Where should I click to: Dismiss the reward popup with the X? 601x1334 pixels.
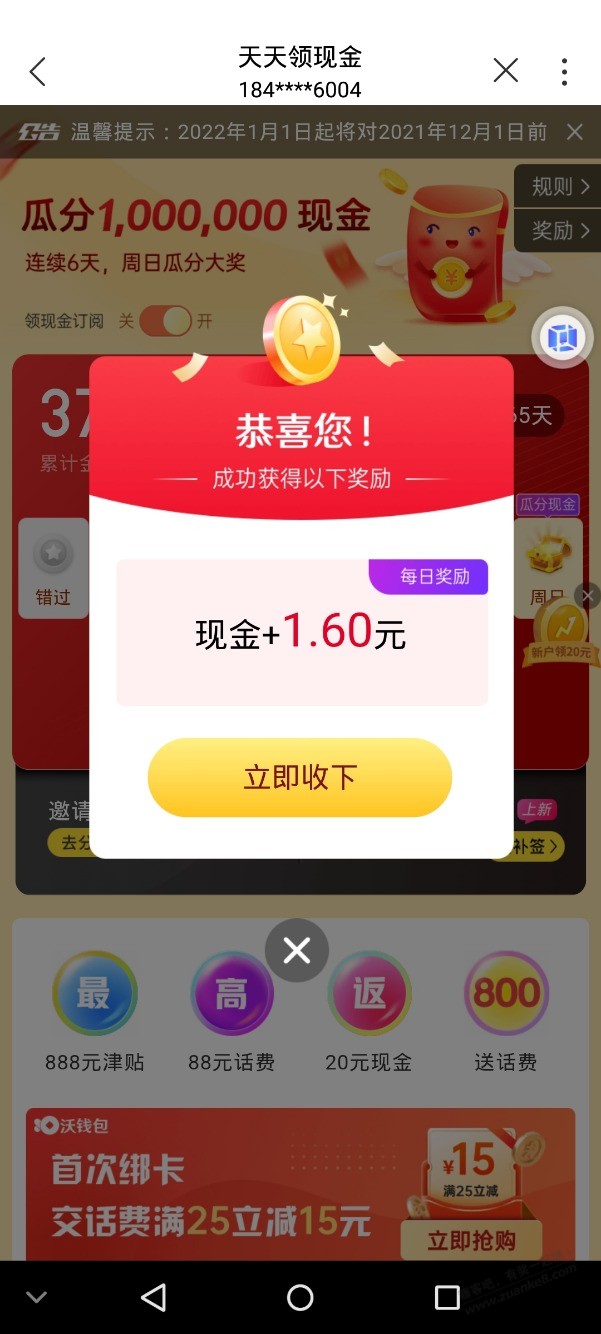[x=296, y=950]
